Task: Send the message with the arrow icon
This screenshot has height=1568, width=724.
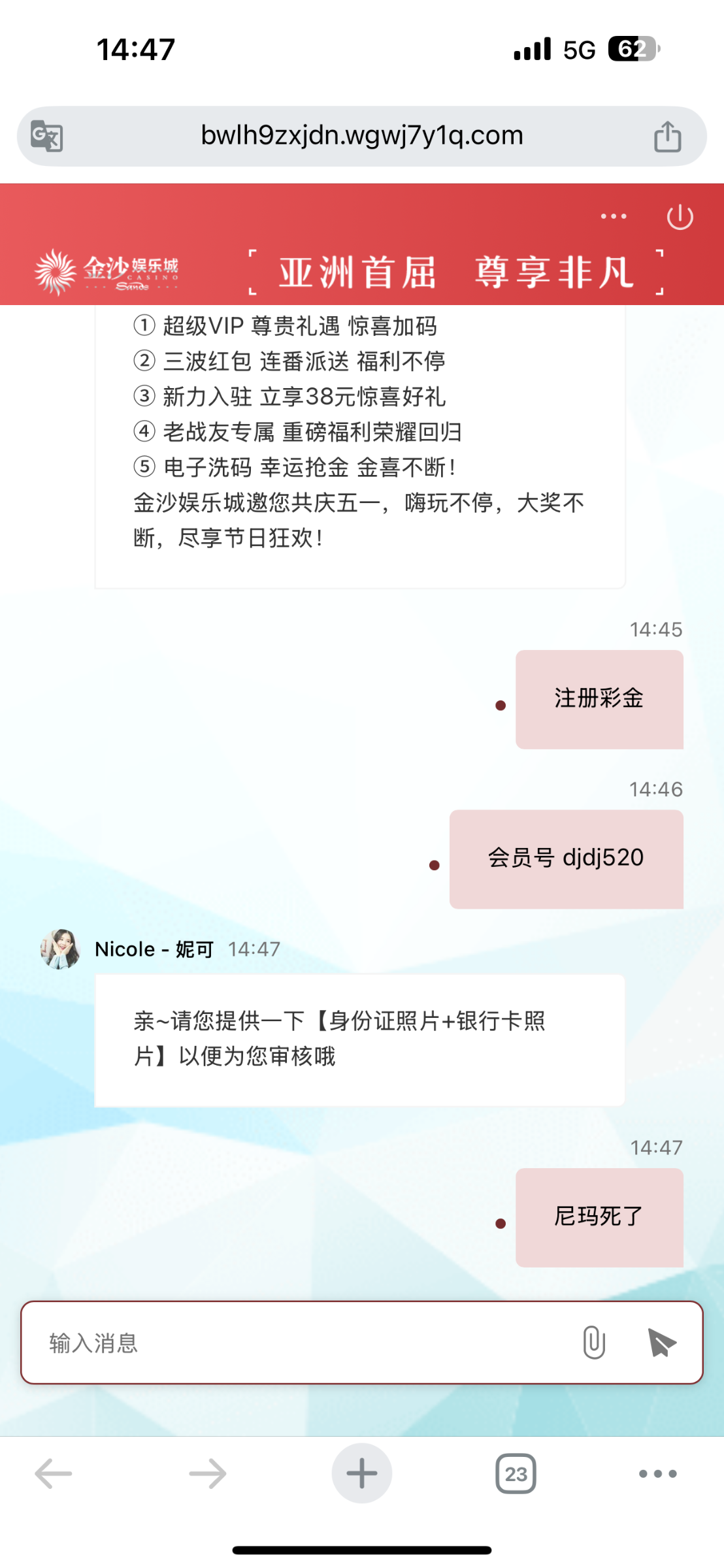Action: (661, 1343)
